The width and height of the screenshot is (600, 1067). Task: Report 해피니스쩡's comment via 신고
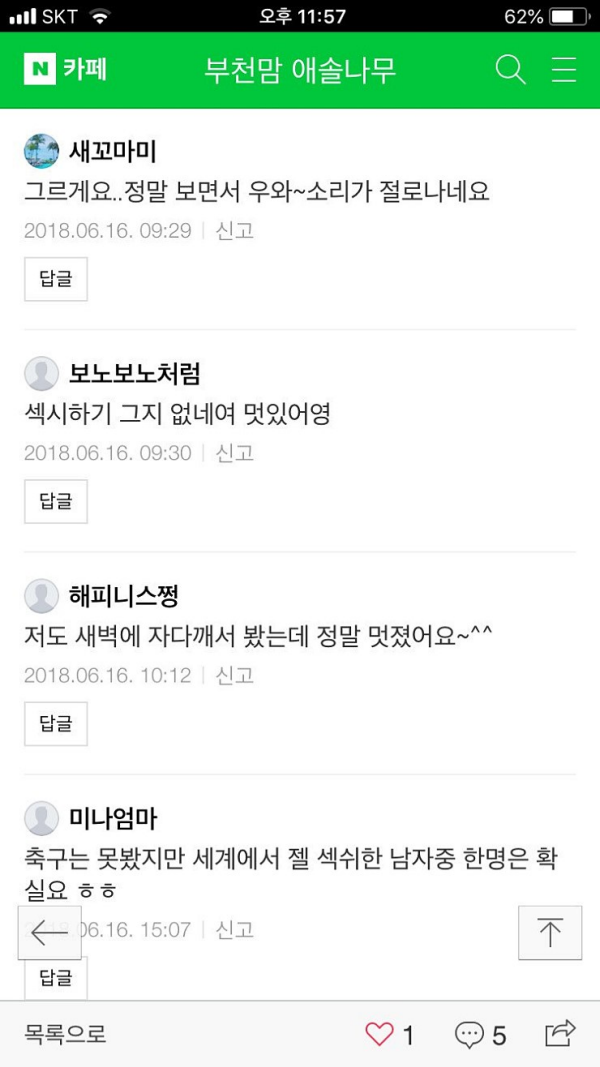click(x=235, y=675)
